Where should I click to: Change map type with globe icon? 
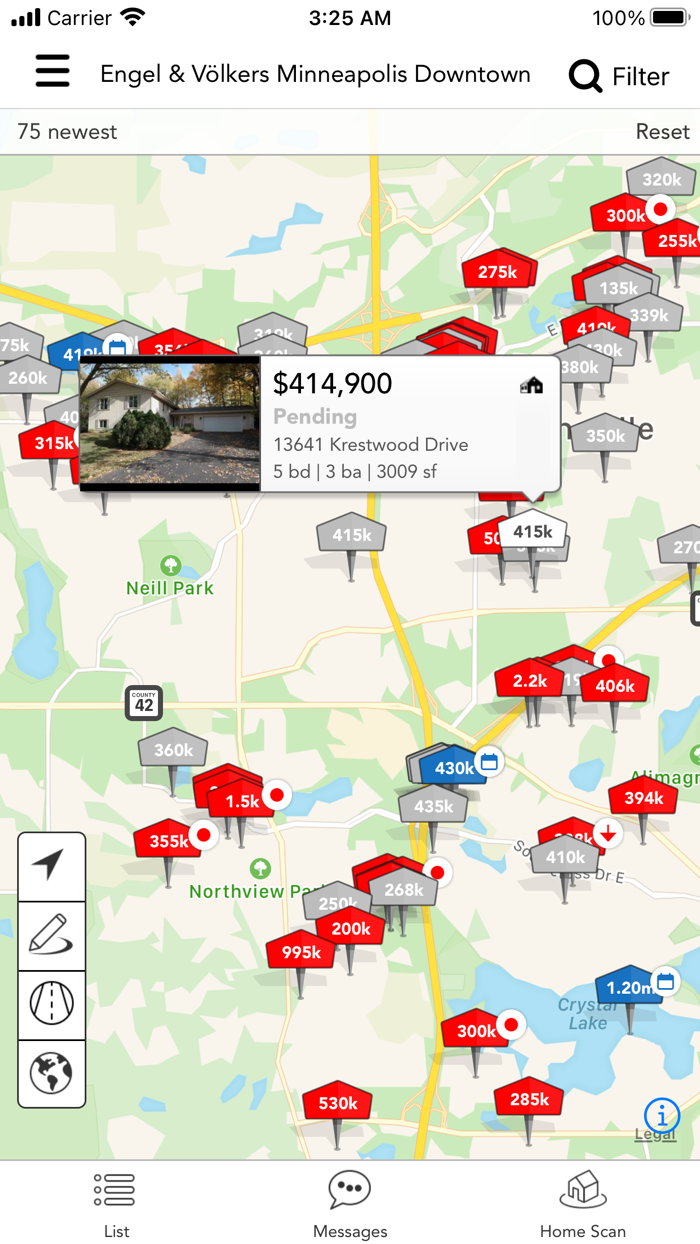[51, 1073]
